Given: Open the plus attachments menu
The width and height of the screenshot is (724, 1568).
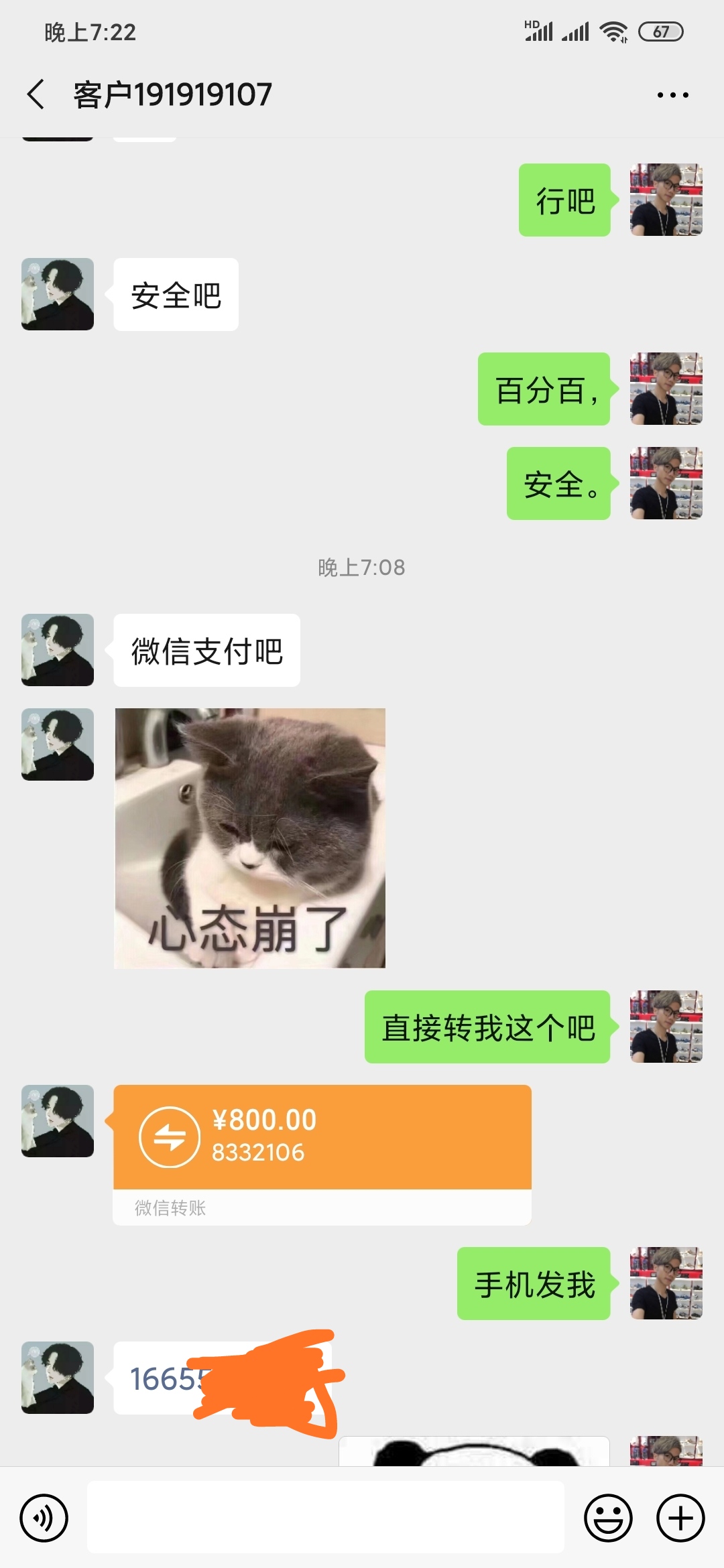Looking at the screenshot, I should coord(680,1518).
